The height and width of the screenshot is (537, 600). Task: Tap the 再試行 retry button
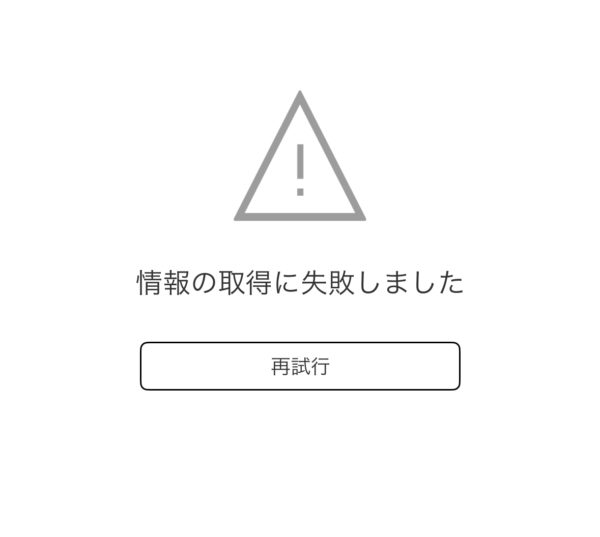point(299,366)
